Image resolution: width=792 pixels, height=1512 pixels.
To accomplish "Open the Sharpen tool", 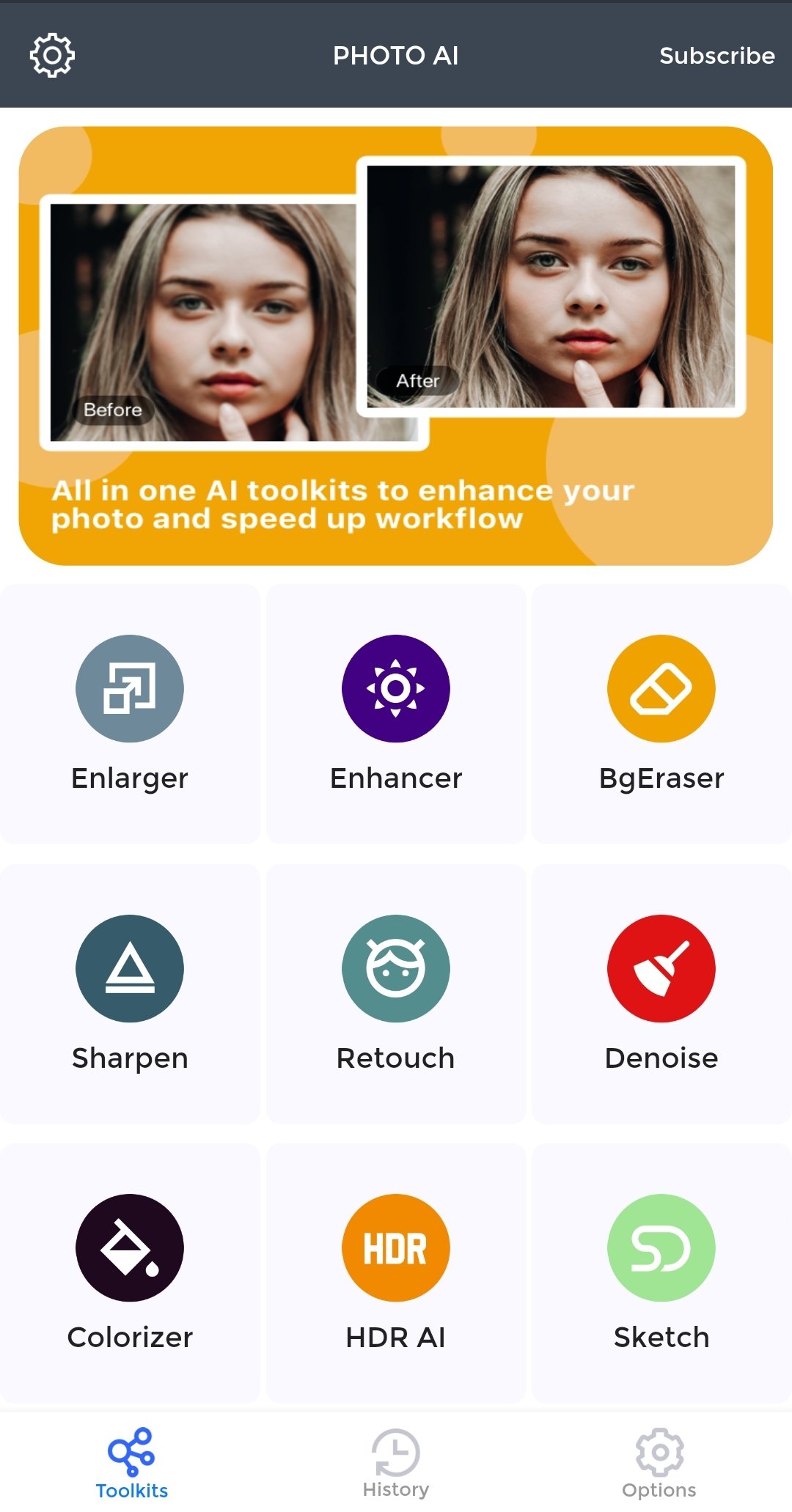I will 130,994.
